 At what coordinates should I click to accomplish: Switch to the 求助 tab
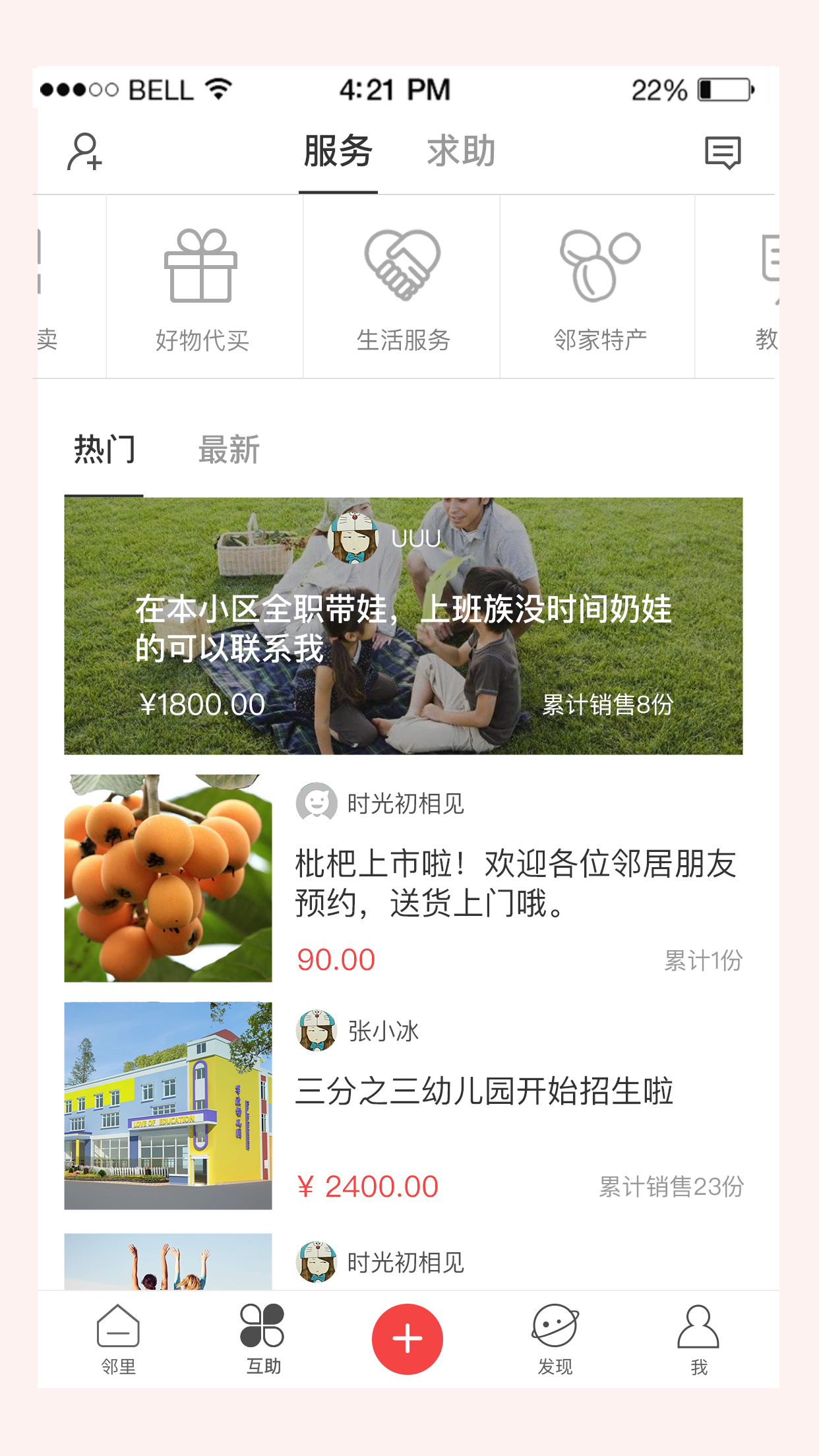pos(461,152)
